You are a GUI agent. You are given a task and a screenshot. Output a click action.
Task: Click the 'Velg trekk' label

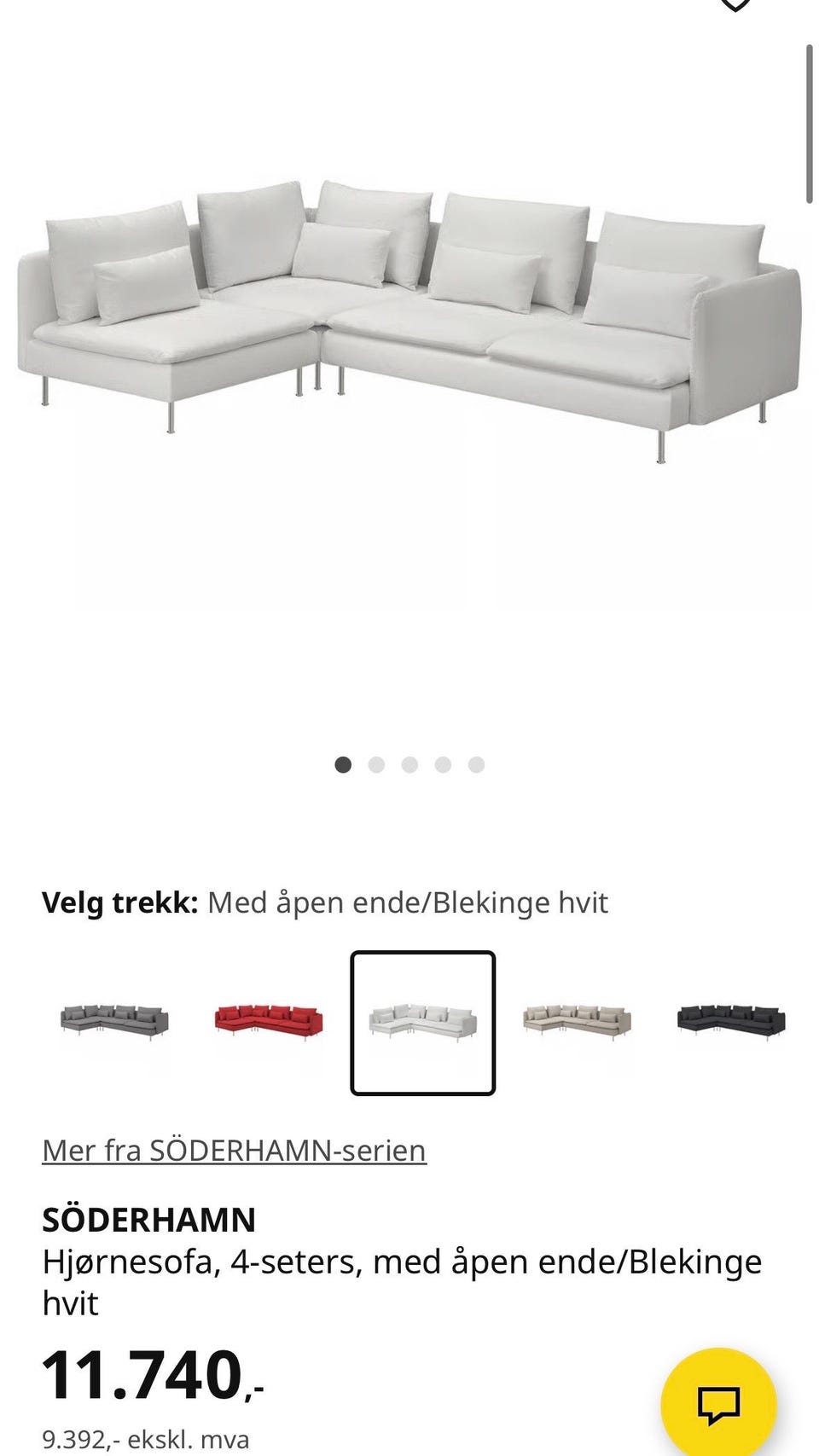tap(119, 902)
